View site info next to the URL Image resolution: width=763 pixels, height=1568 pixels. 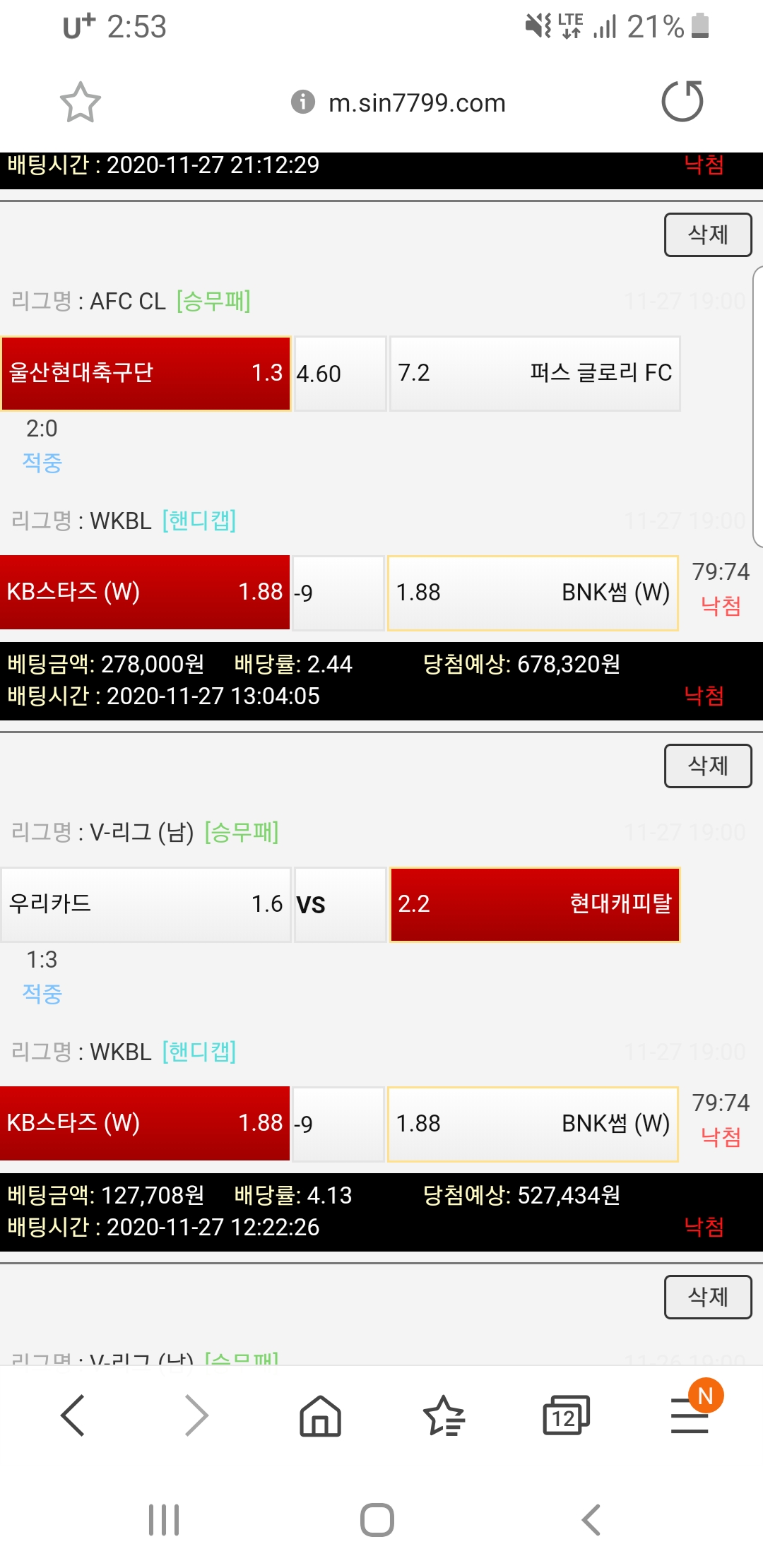(303, 102)
